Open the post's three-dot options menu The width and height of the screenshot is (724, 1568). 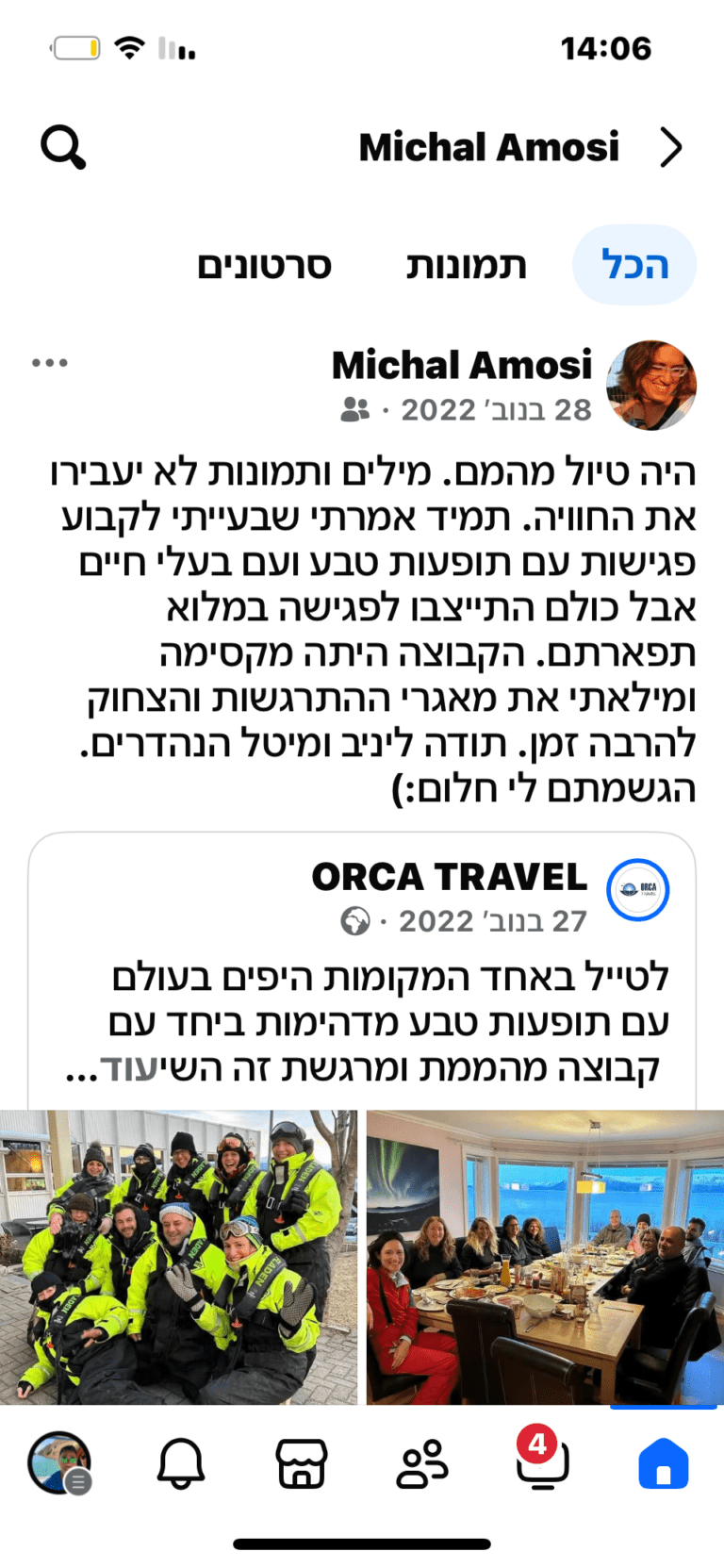[x=49, y=363]
